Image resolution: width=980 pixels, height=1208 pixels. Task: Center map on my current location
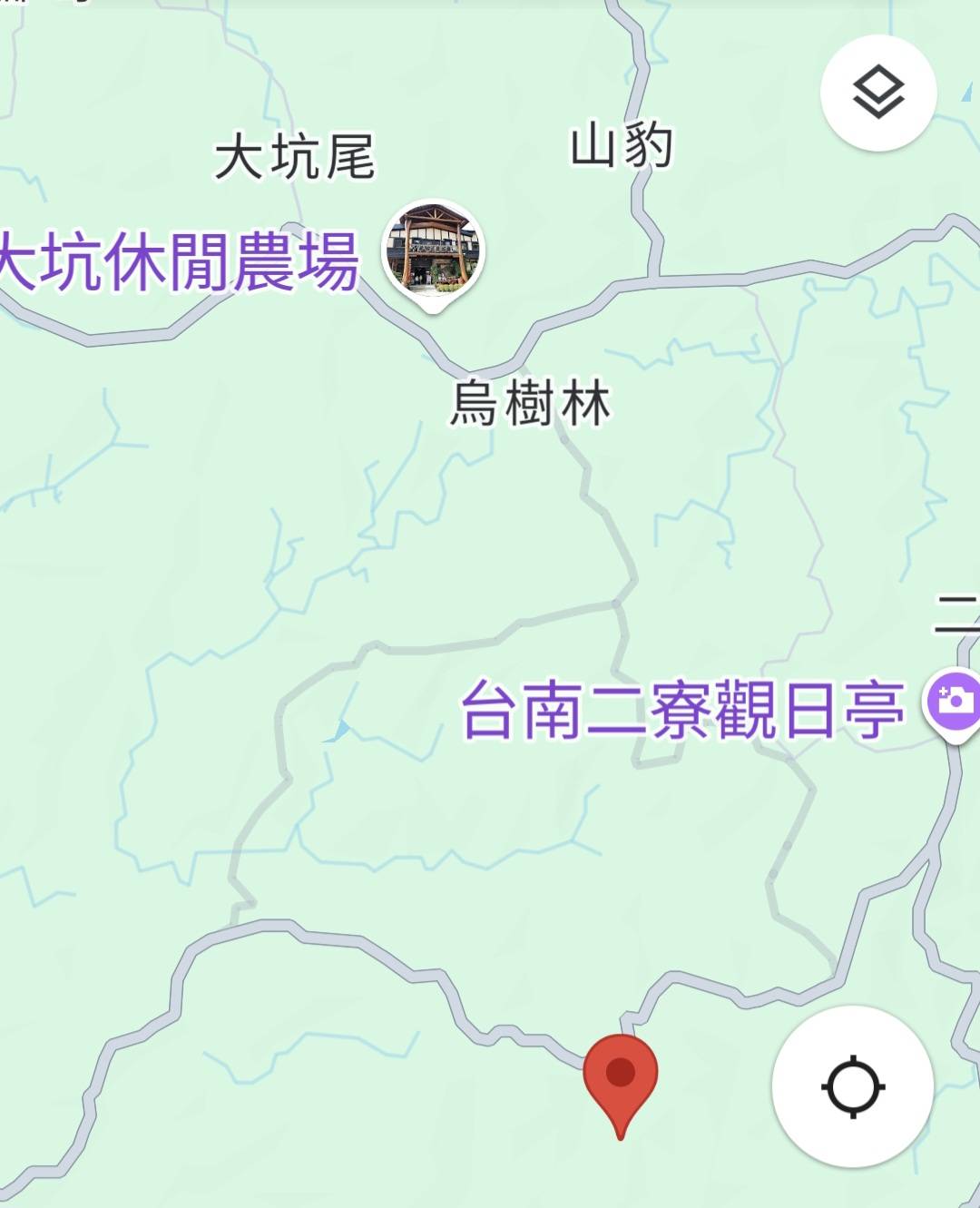(x=852, y=1085)
